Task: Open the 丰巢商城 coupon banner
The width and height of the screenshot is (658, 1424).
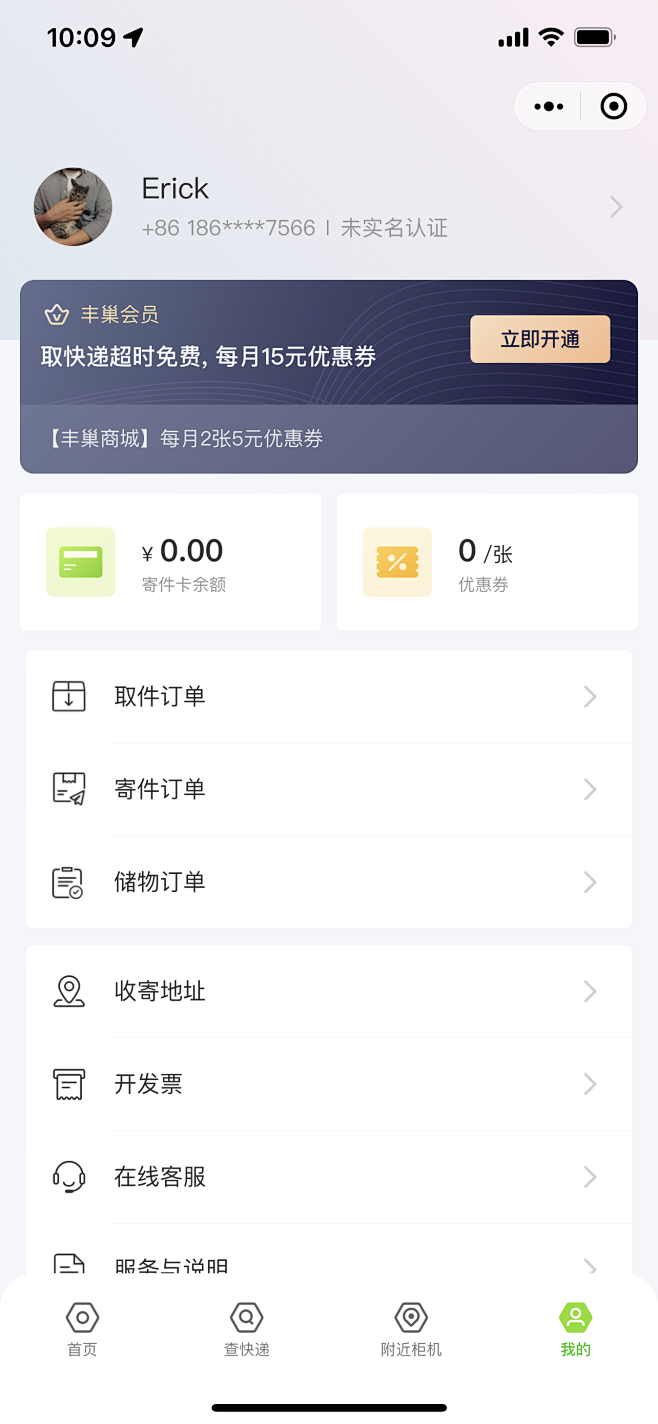Action: point(329,439)
